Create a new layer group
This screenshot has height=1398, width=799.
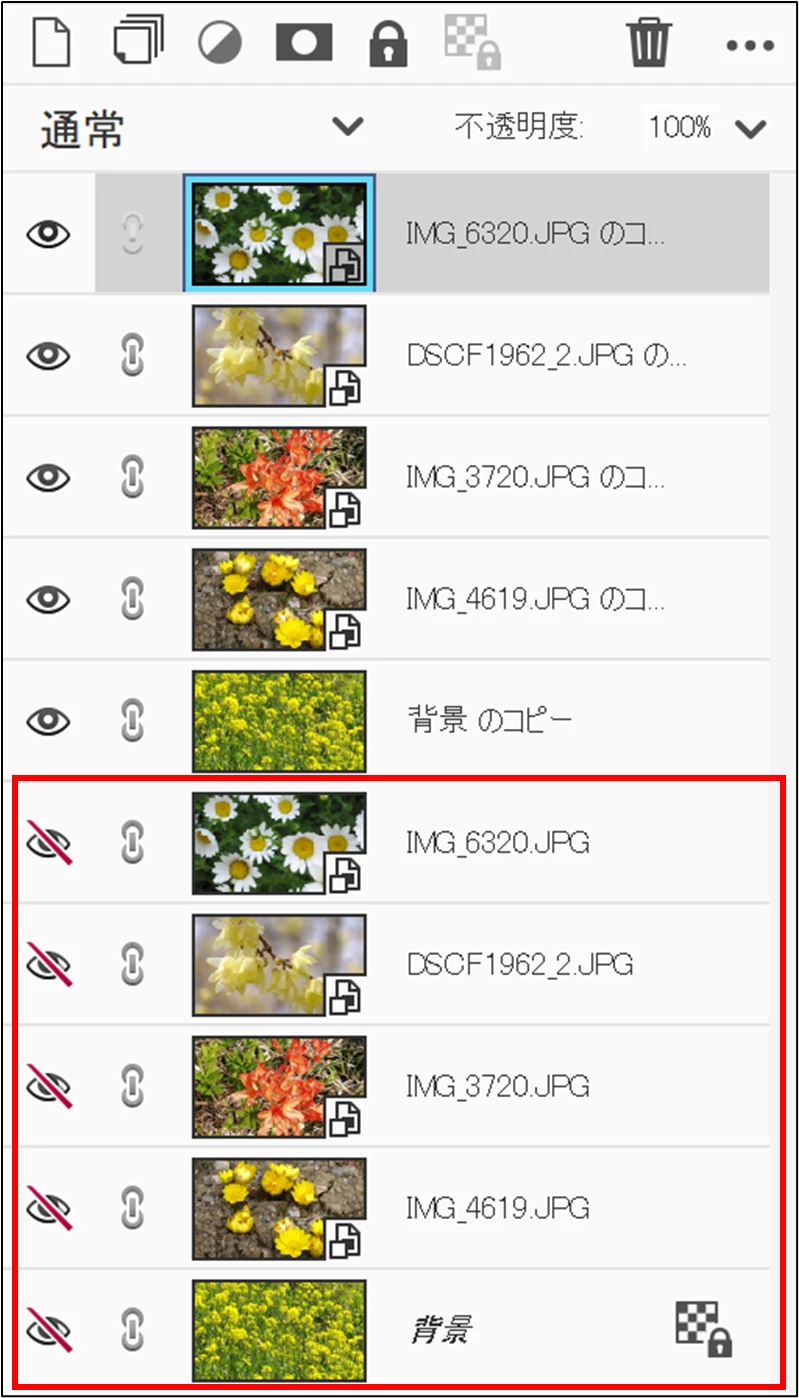[x=137, y=43]
